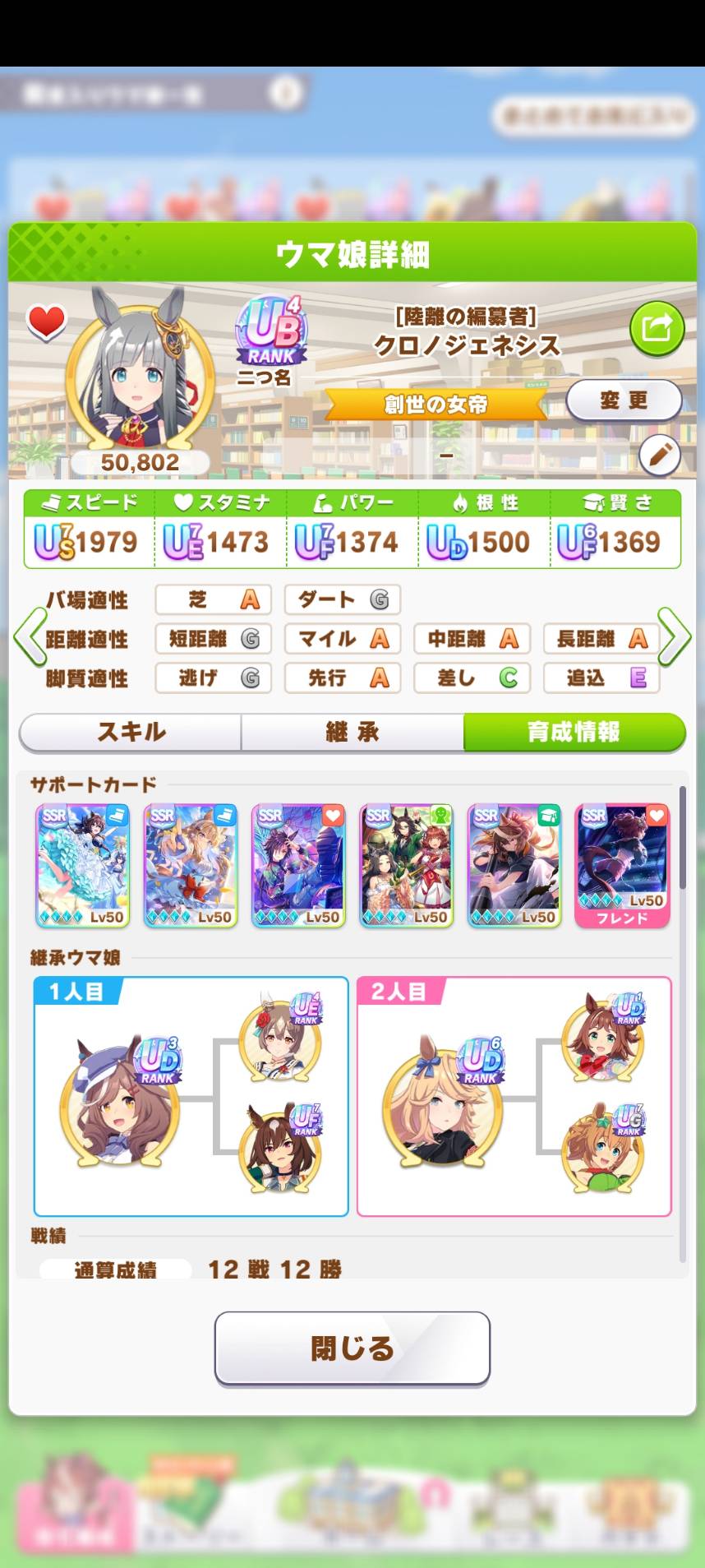The image size is (705, 1568).
Task: Switch to the 継承 tab
Action: (352, 732)
